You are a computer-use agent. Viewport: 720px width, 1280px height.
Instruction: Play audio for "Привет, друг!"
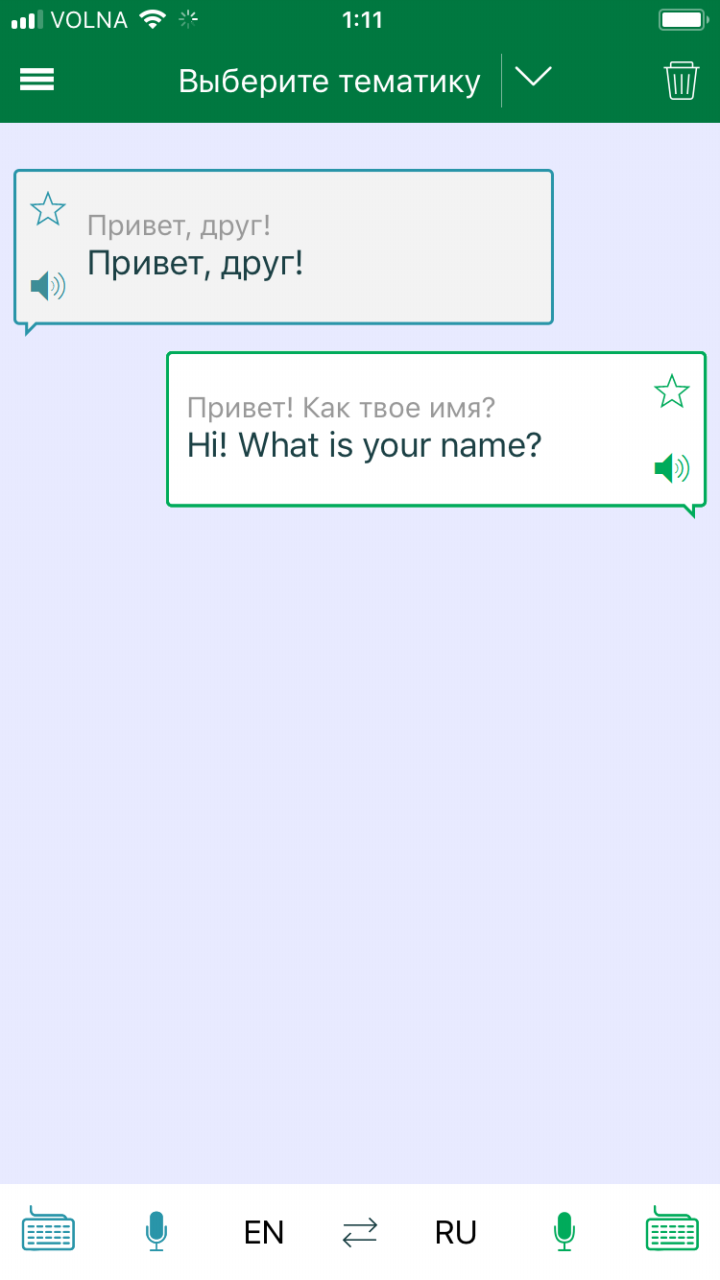pyautogui.click(x=47, y=287)
